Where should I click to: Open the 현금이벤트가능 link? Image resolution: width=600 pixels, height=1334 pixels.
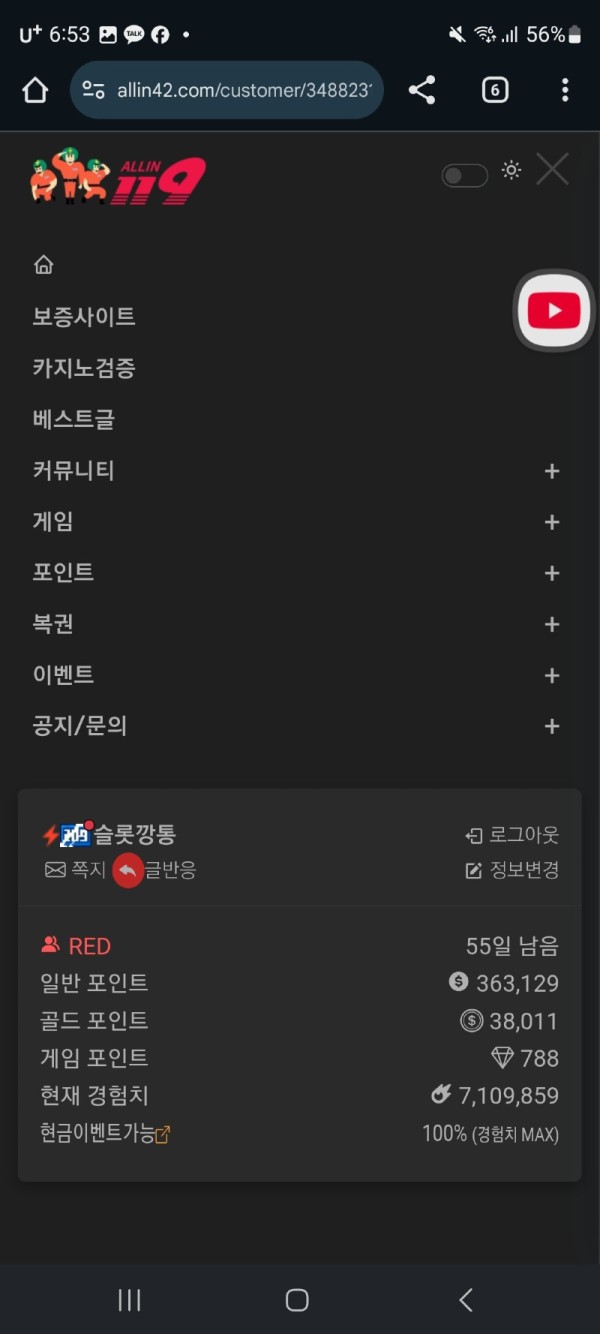[105, 1134]
